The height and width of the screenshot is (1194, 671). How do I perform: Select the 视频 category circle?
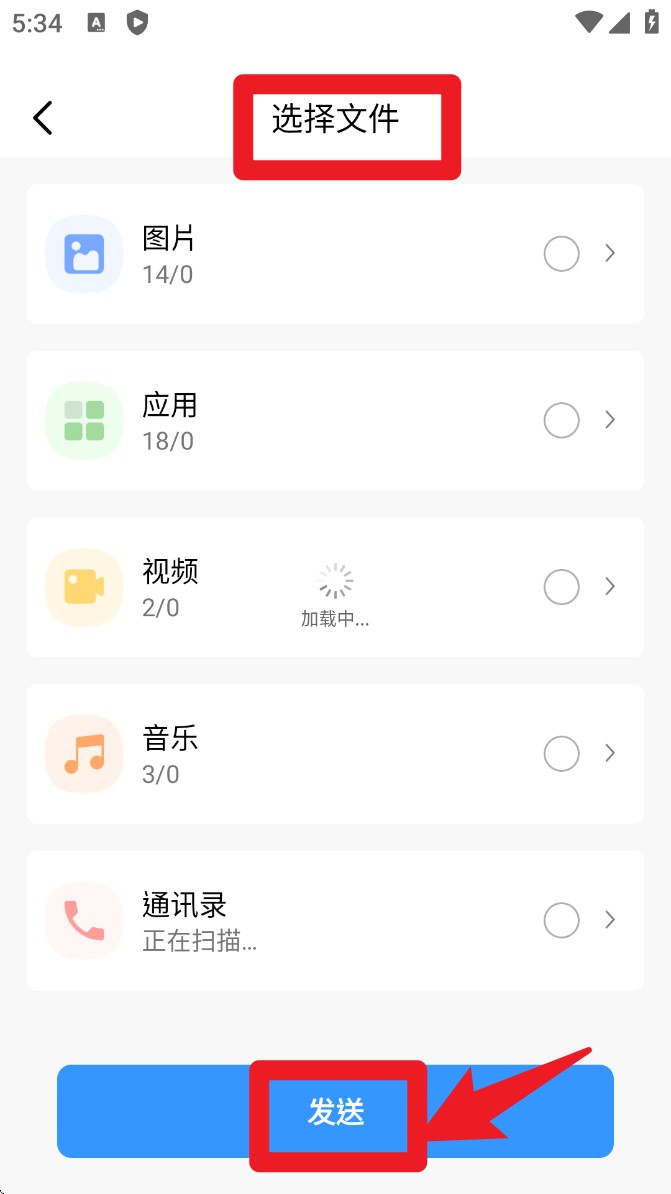(x=561, y=587)
